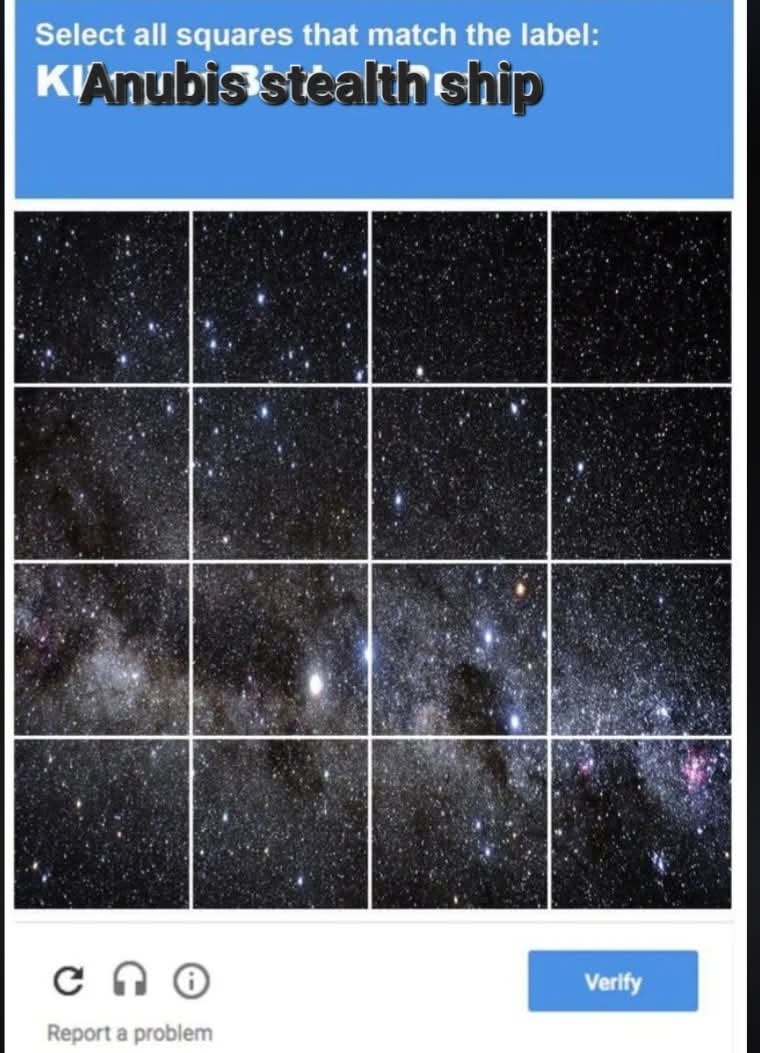760x1053 pixels.
Task: Tap the Verify button
Action: tap(612, 981)
